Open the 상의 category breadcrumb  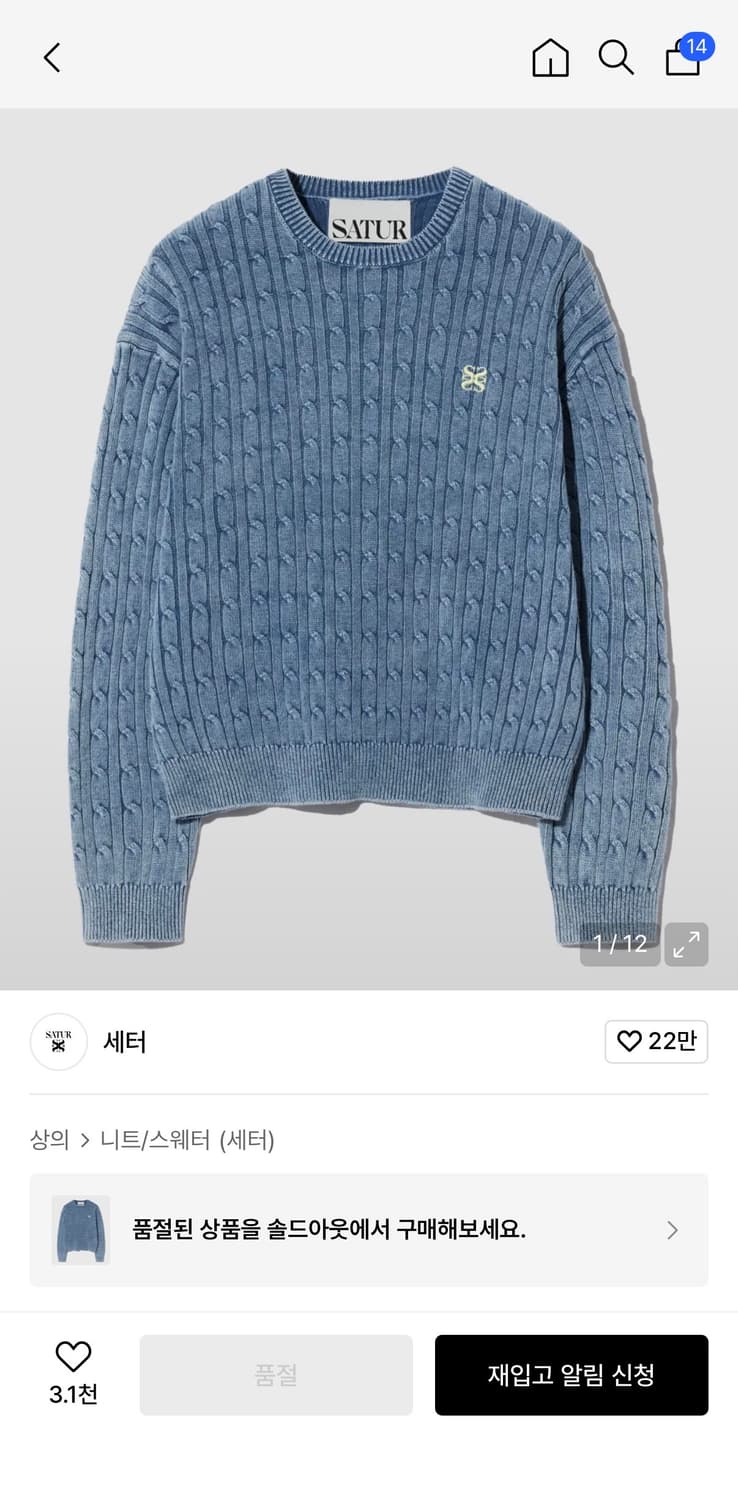tap(46, 1139)
